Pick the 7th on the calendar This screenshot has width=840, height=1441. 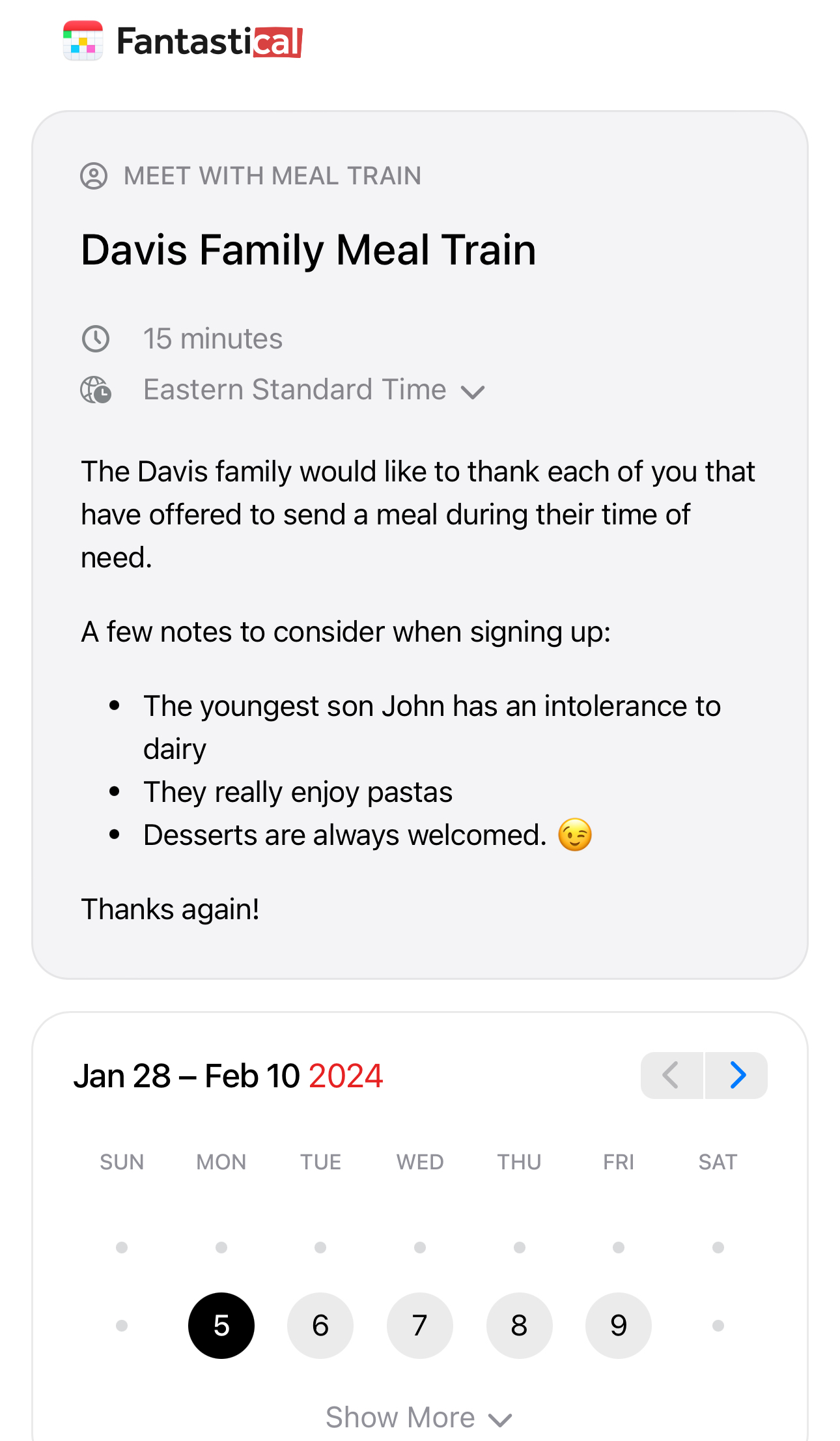point(420,1326)
